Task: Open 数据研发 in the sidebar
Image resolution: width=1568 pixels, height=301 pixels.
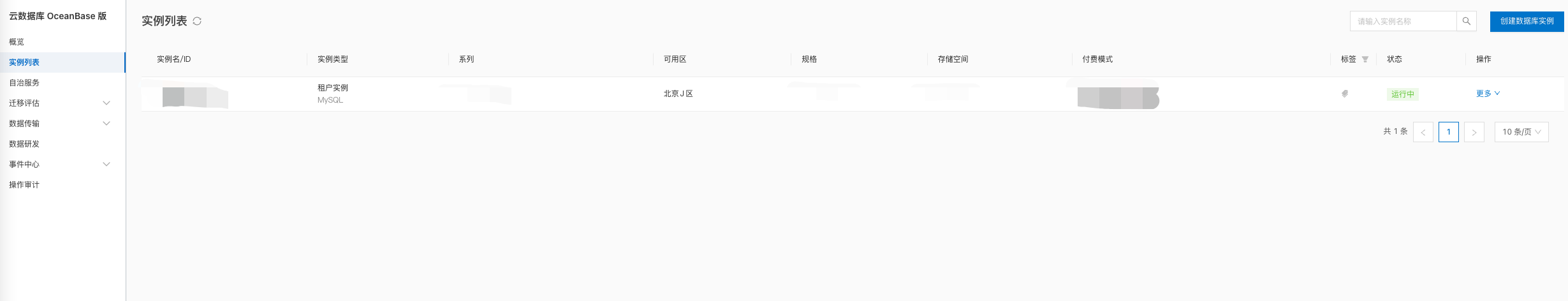Action: point(24,144)
